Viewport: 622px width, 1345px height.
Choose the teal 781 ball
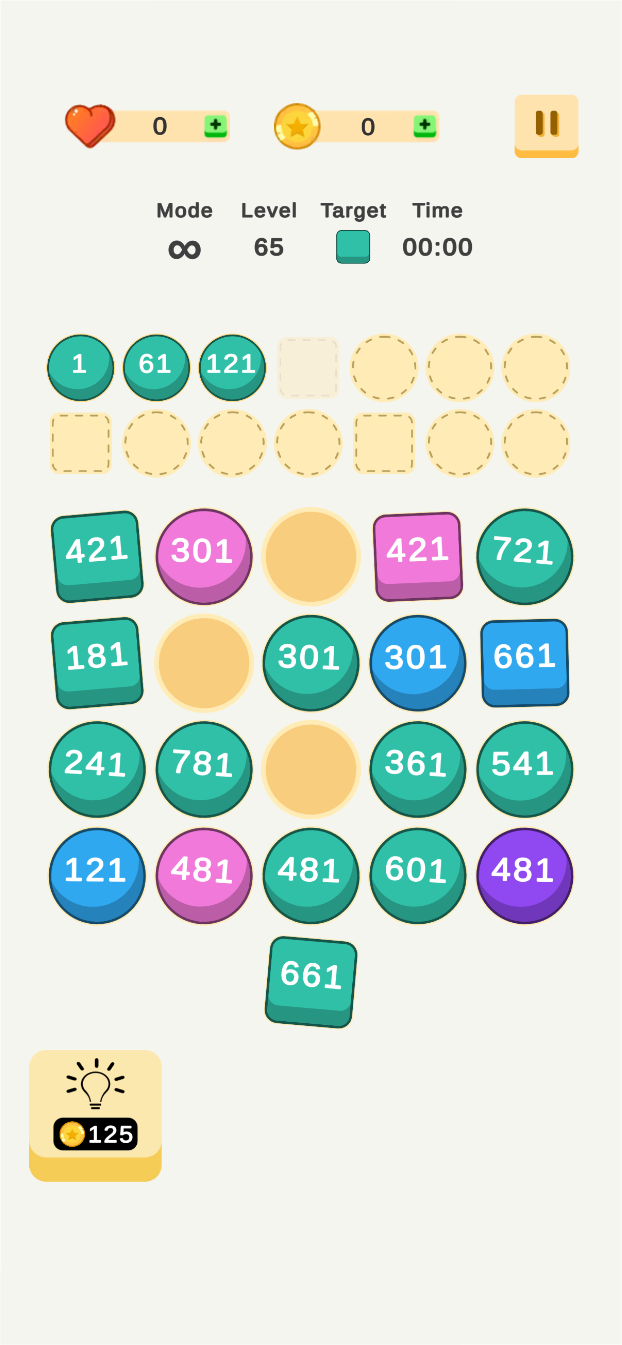pos(204,768)
